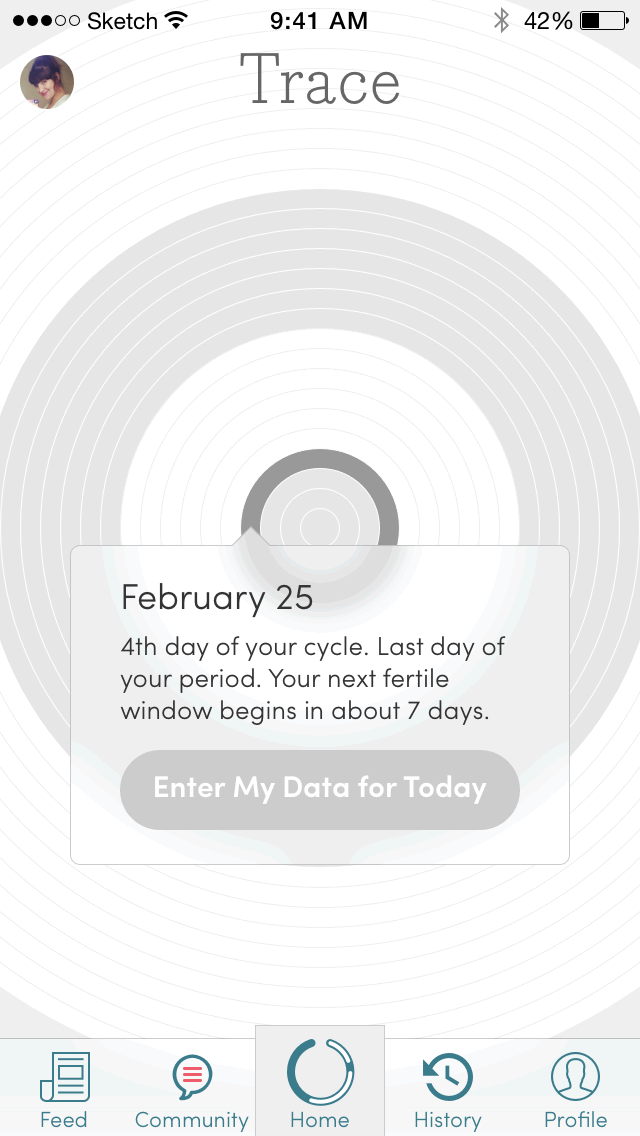Viewport: 640px width, 1136px height.
Task: Open the Profile tab
Action: coord(575,1088)
